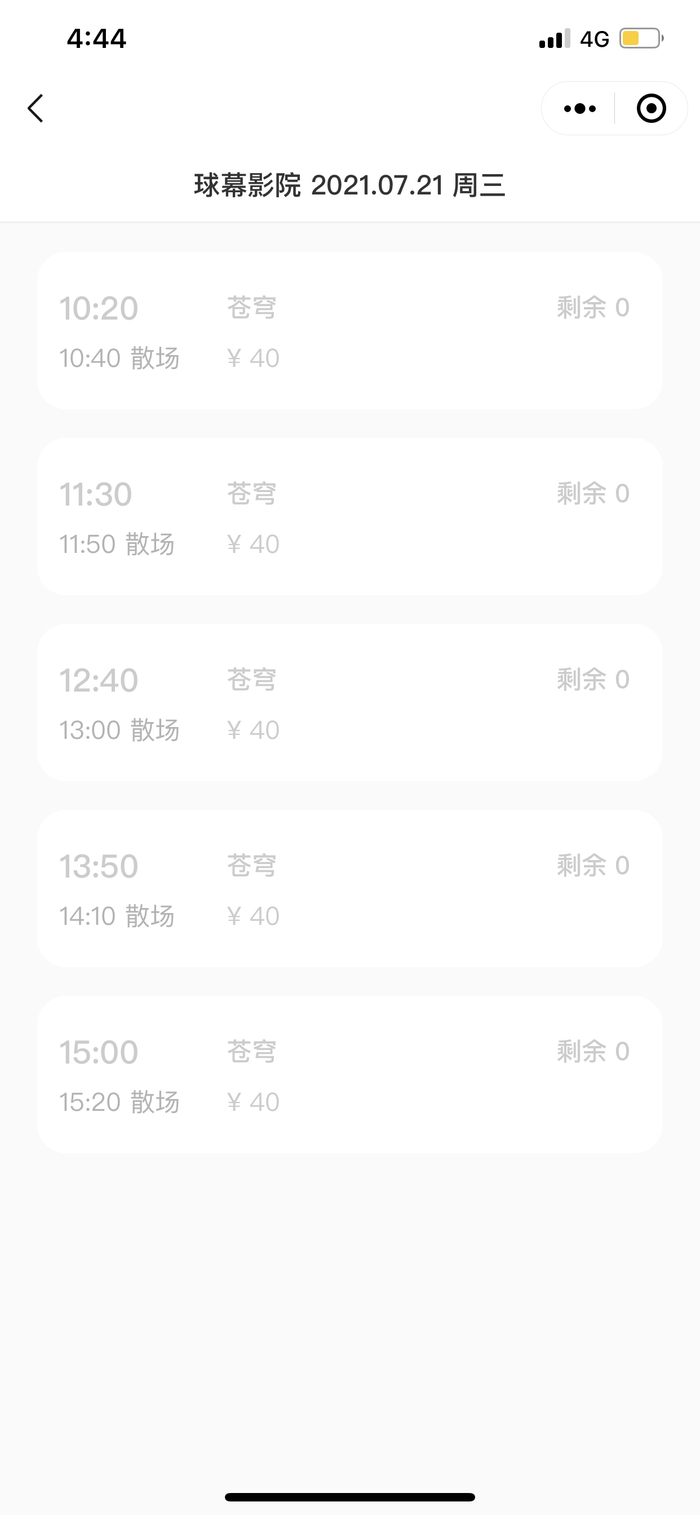Pick the 15:00 苍穹 session
The image size is (700, 1515).
point(349,1074)
